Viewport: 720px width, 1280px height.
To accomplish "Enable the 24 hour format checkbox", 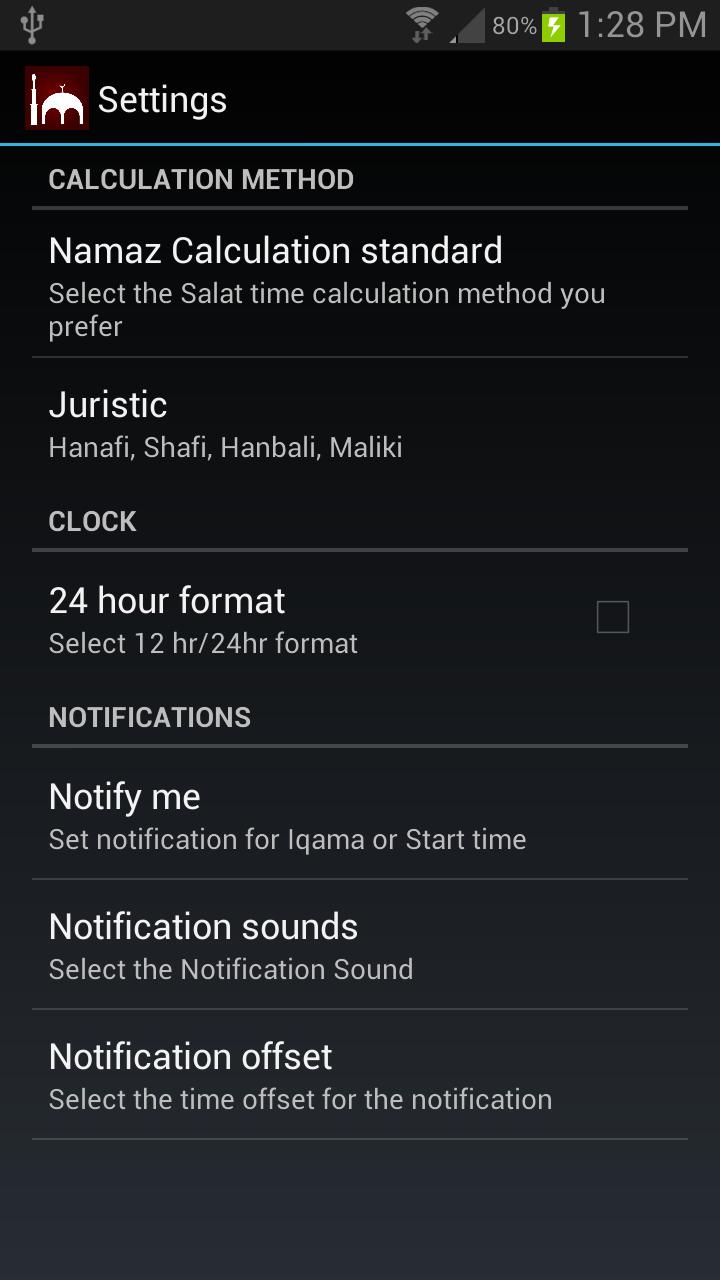I will point(612,618).
